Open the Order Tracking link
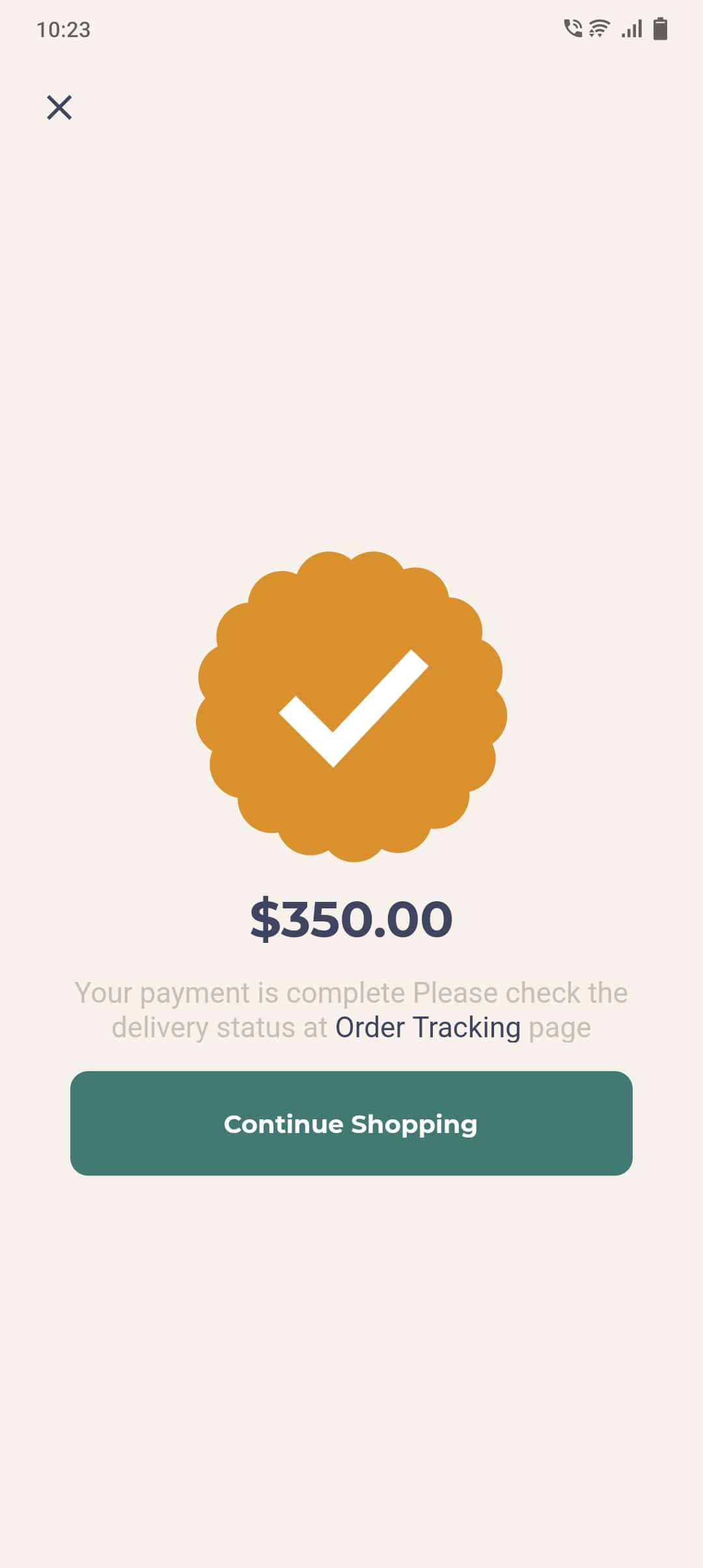Viewport: 703px width, 1568px height. click(x=428, y=1028)
